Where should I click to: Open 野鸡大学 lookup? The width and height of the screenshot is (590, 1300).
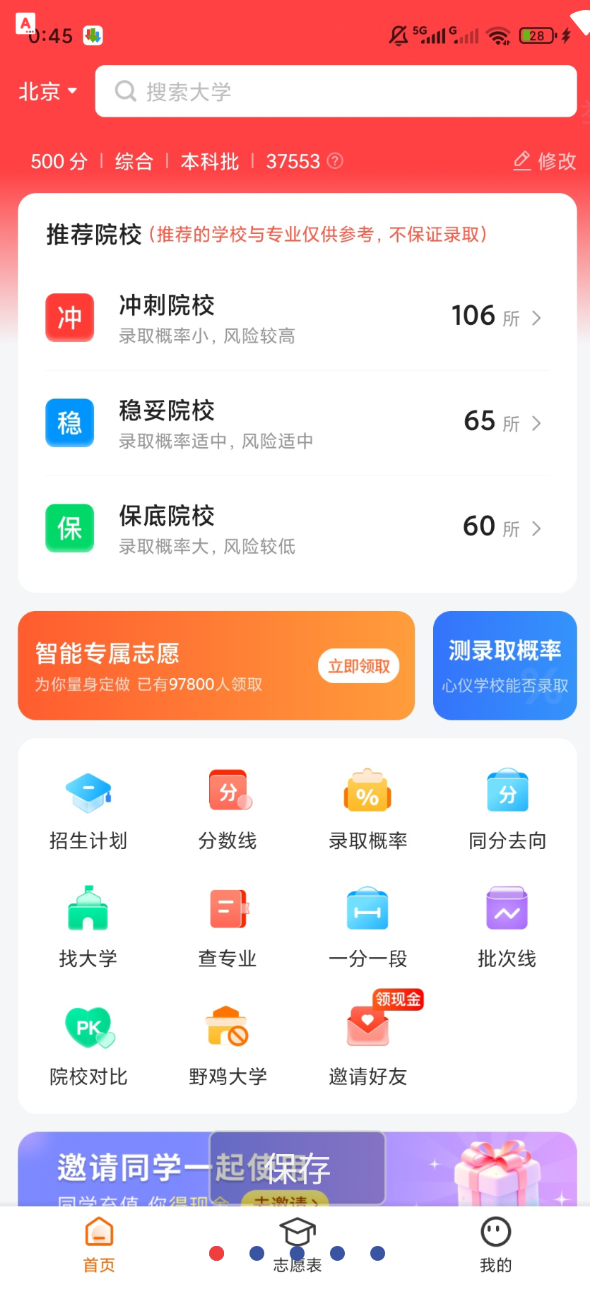[228, 1046]
